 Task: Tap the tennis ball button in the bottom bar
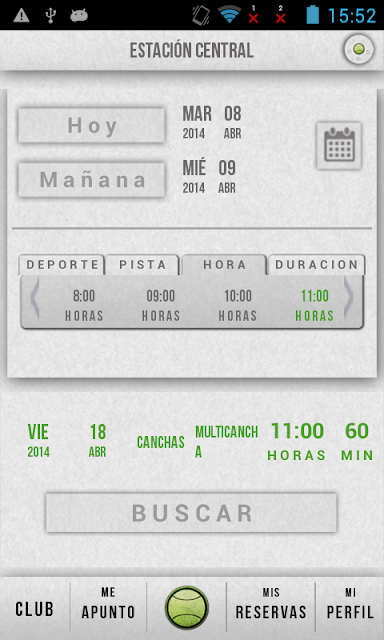pyautogui.click(x=187, y=607)
